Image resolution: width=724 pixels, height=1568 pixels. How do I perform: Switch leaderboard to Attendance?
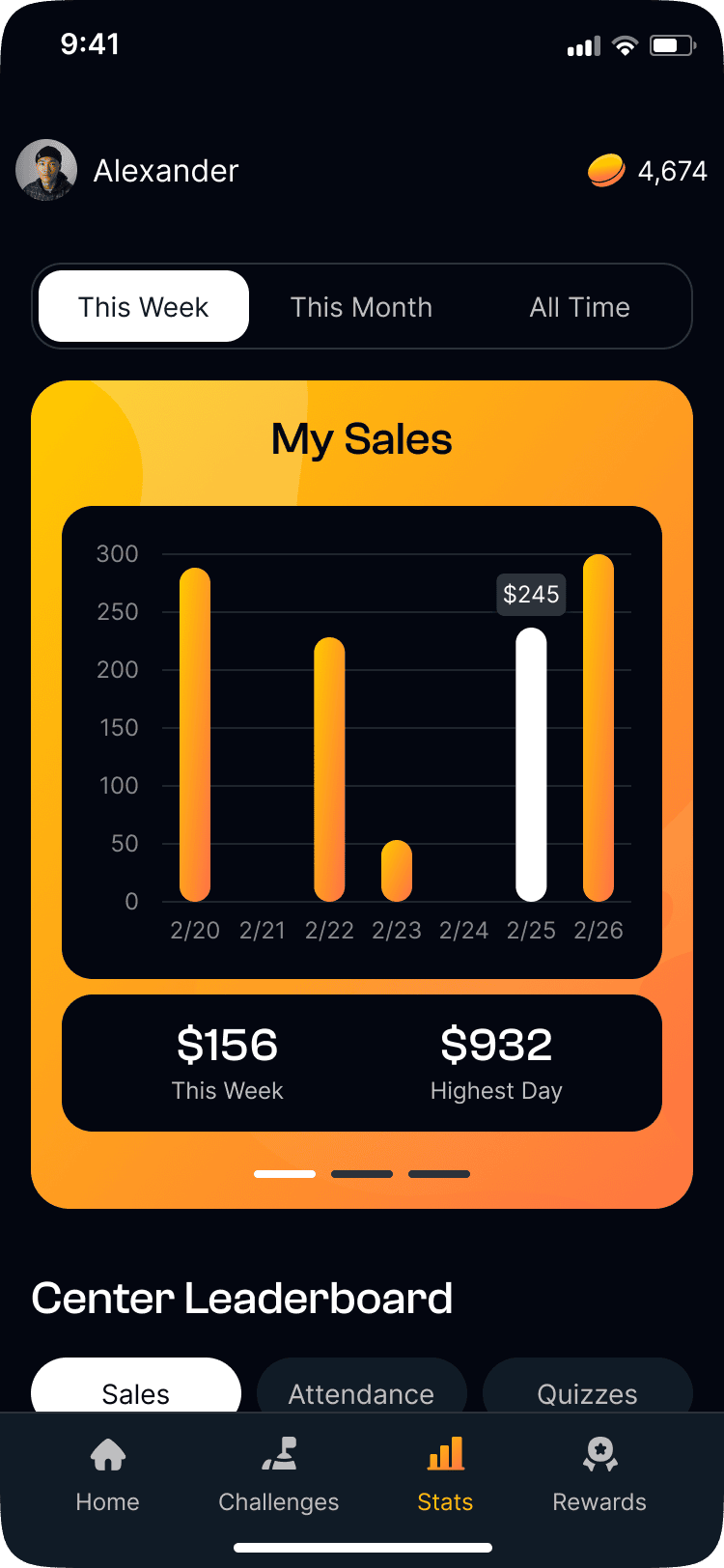point(361,1390)
